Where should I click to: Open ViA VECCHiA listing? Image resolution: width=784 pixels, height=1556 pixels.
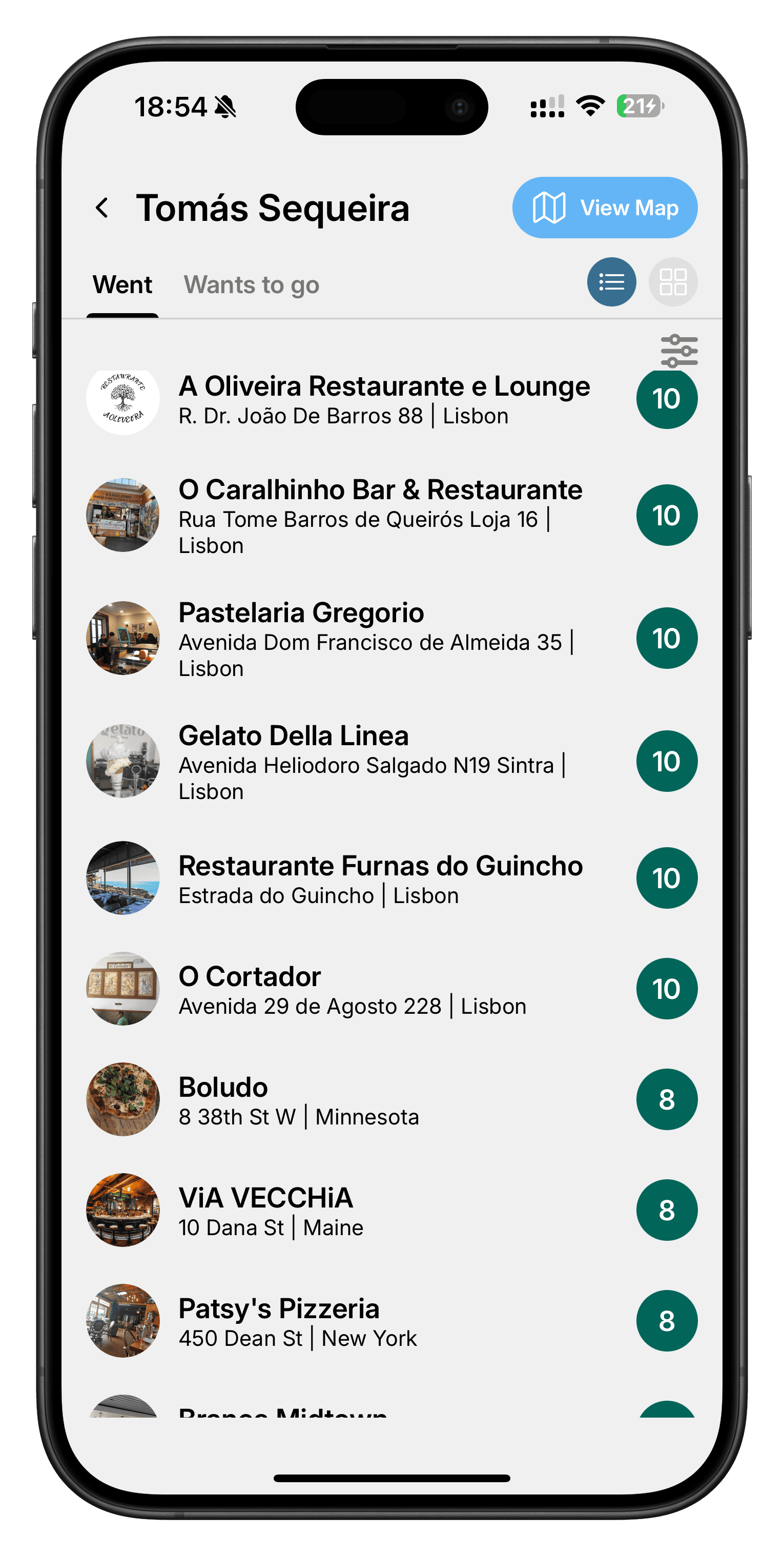(x=271, y=1211)
